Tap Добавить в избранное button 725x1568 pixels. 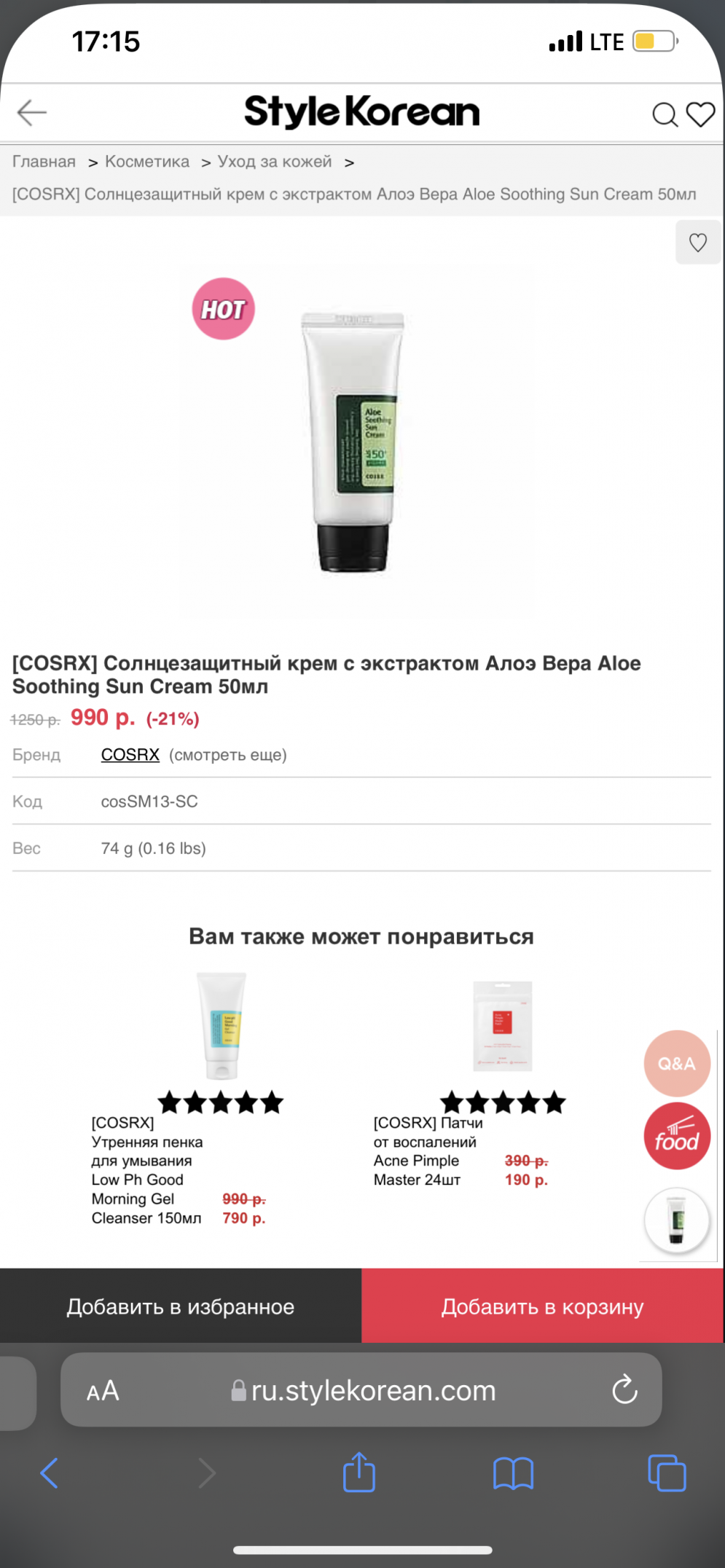click(181, 1307)
